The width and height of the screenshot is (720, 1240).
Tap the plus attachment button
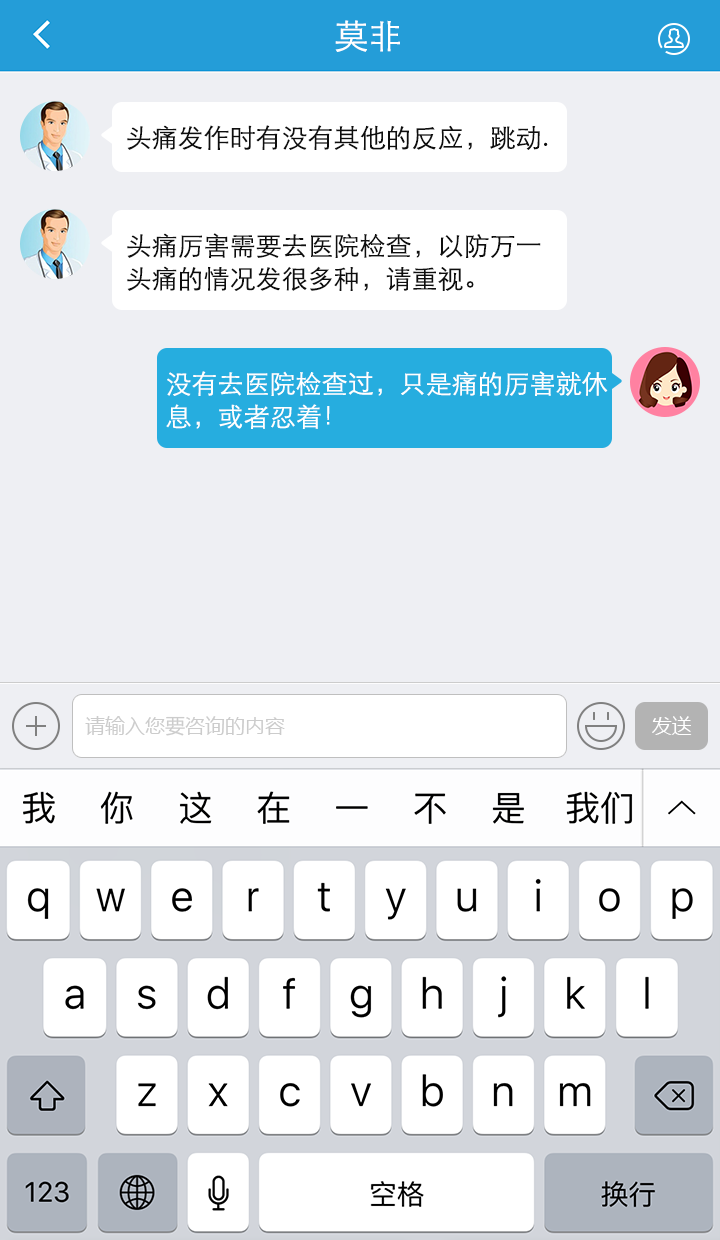(x=36, y=725)
